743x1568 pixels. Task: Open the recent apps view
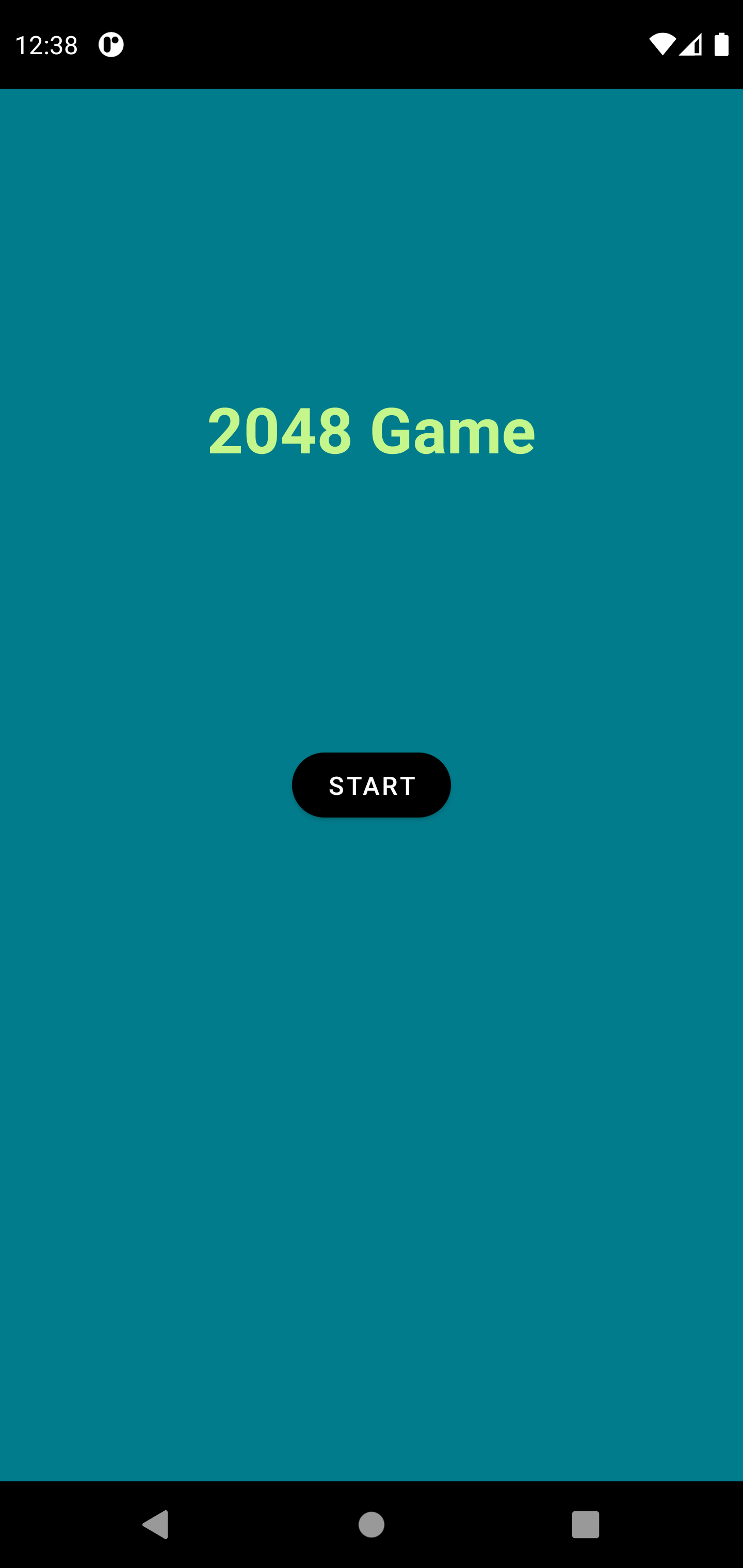point(585,1525)
